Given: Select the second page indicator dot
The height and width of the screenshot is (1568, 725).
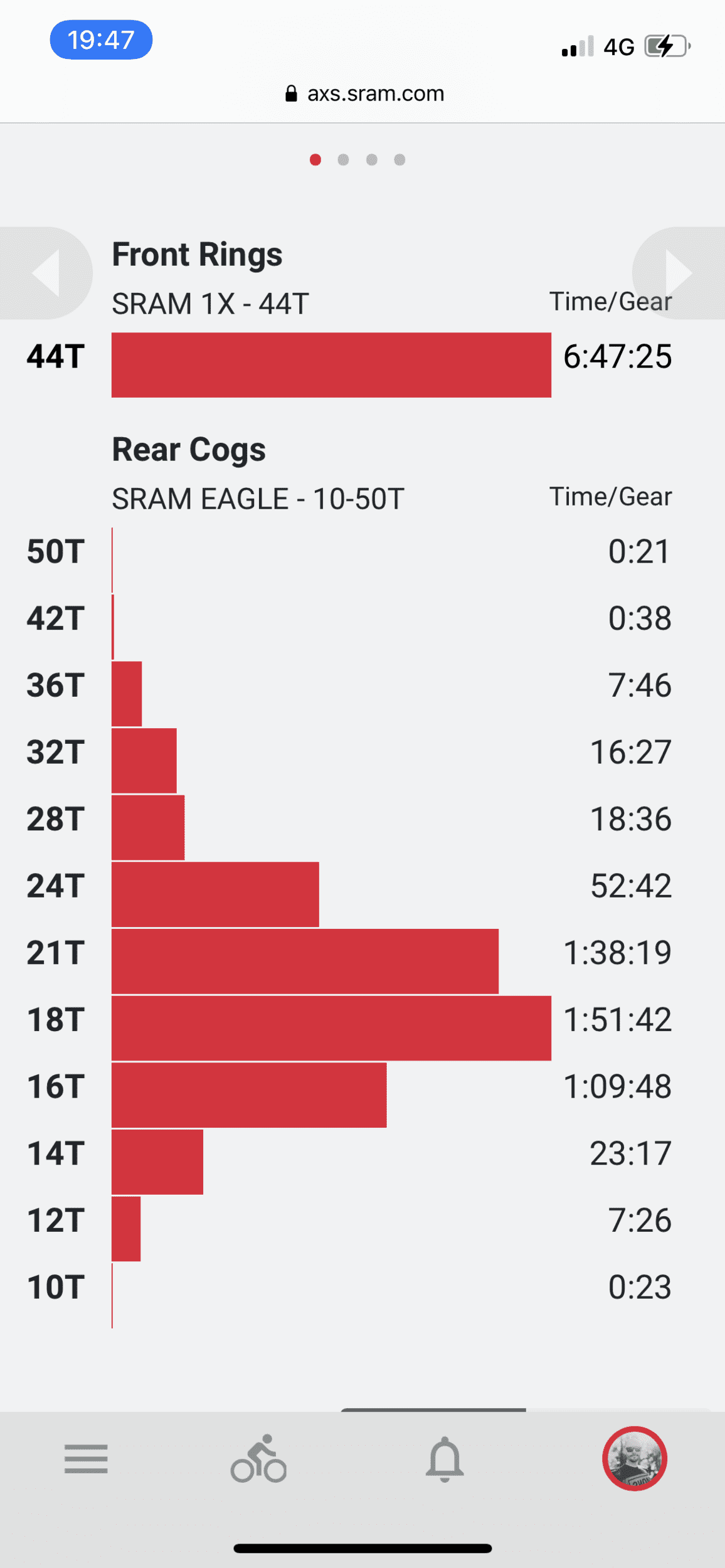Looking at the screenshot, I should 343,160.
